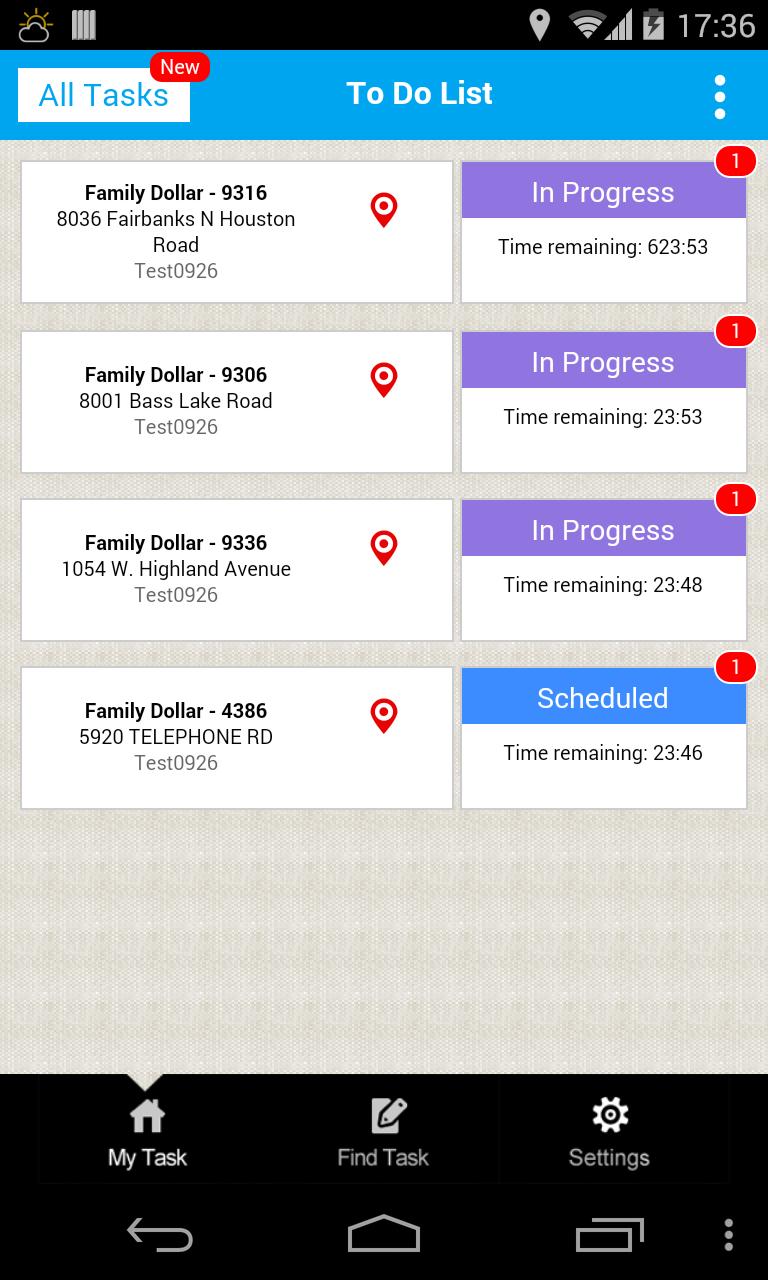Screen dimensions: 768x1280
Task: Select the In Progress header for Family Dollar 9306
Action: click(603, 362)
